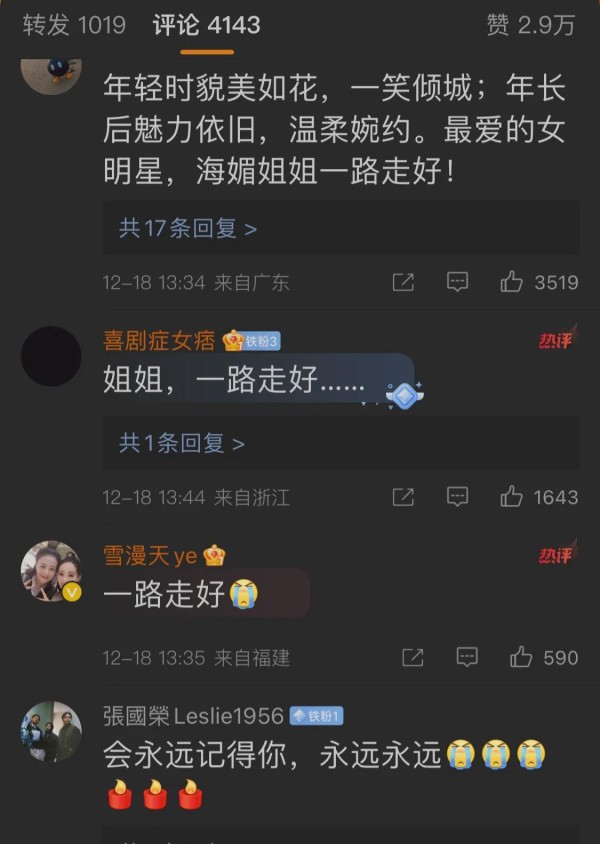Reply to the comment from 广东
Screen dimensions: 600x844
click(x=457, y=282)
